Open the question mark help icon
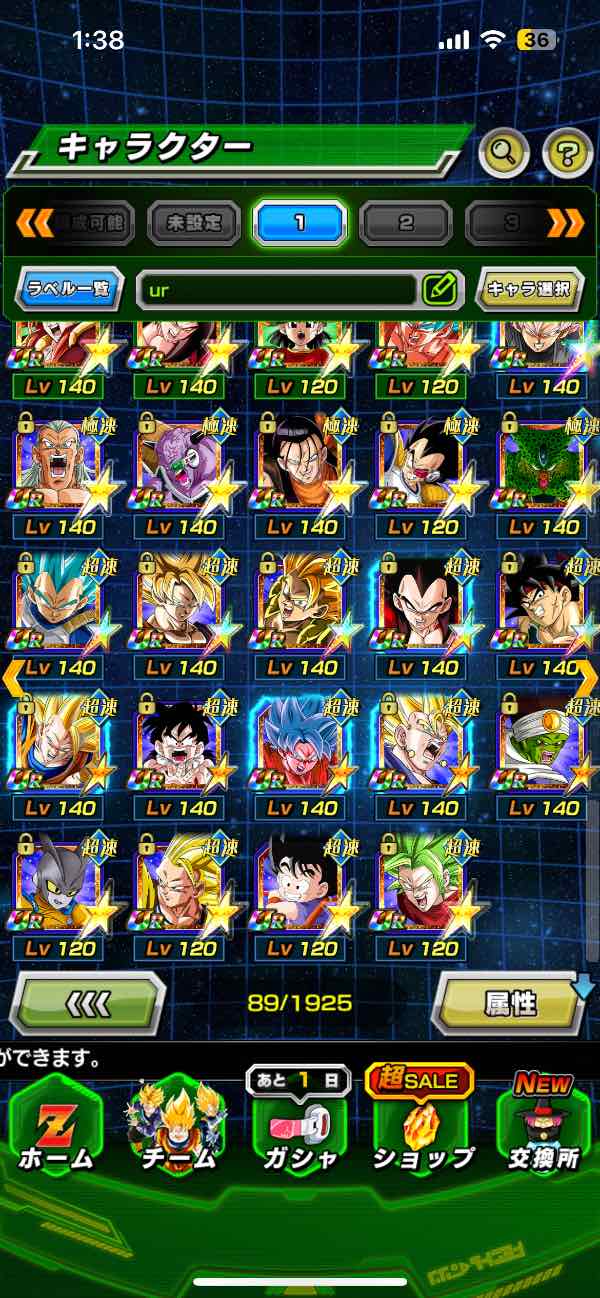Image resolution: width=600 pixels, height=1298 pixels. coord(567,153)
